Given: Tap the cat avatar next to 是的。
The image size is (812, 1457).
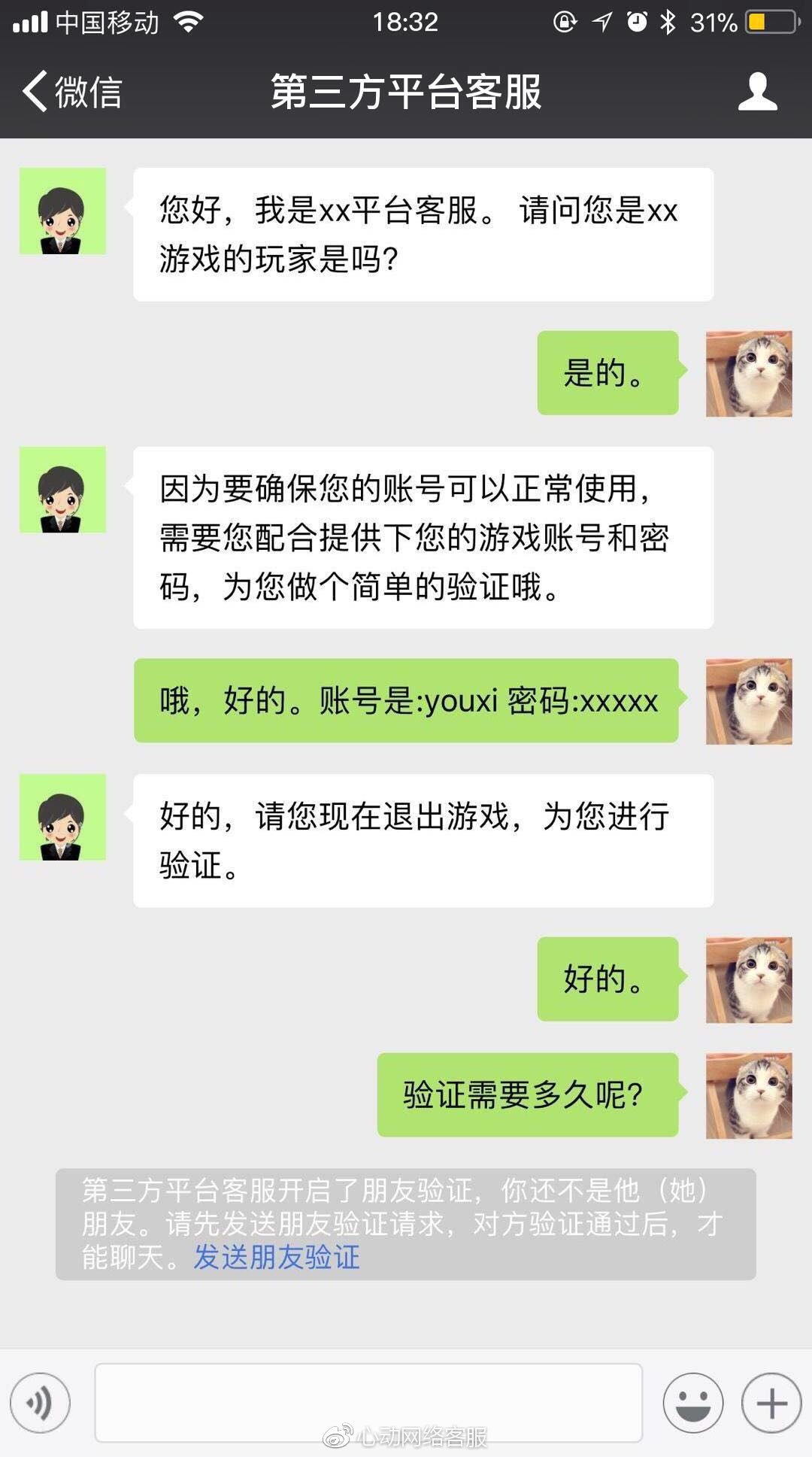Looking at the screenshot, I should [x=749, y=374].
